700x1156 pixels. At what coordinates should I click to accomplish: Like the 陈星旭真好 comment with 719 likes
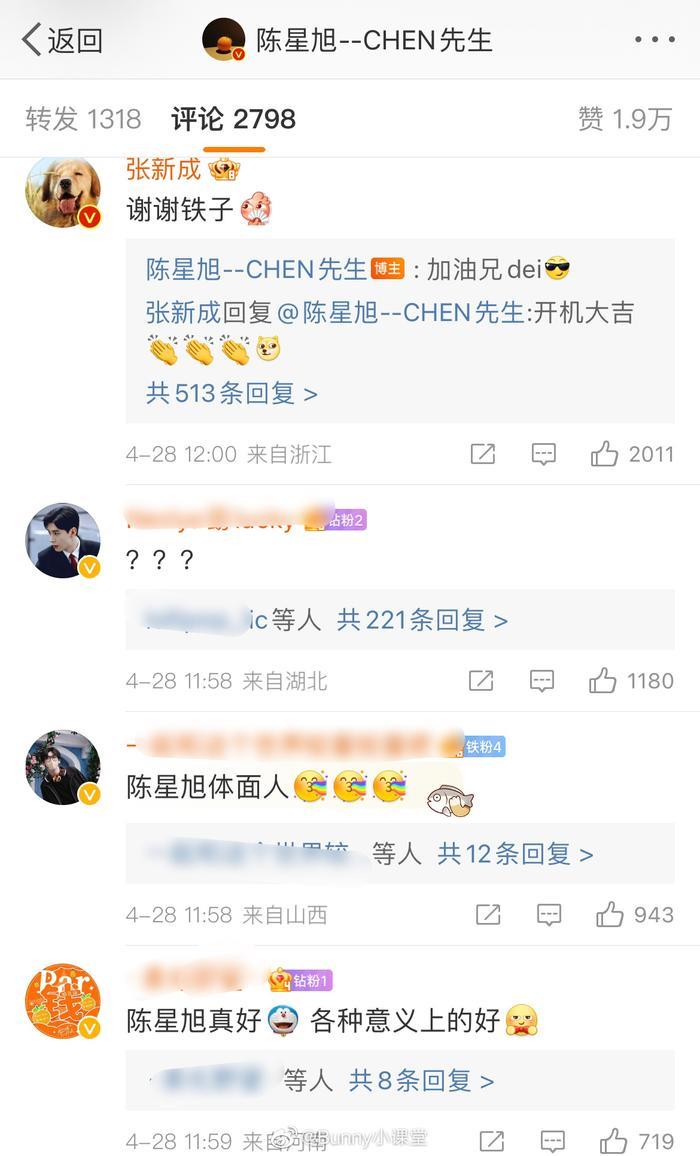point(612,1140)
